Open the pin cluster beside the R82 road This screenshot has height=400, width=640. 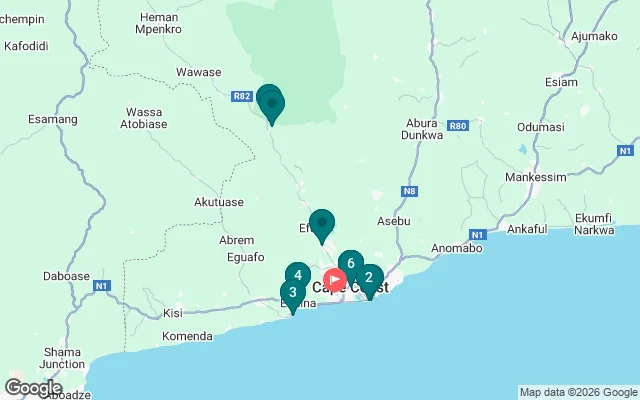[270, 102]
